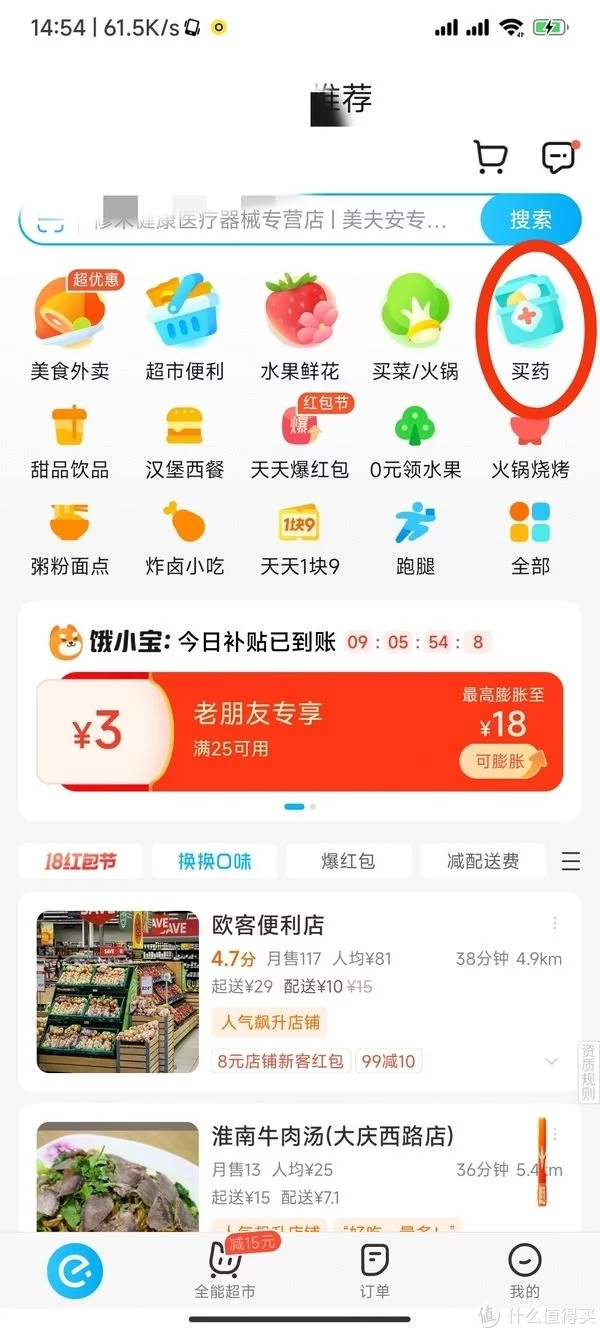
Task: Switch to 订单 tab
Action: 375,1272
